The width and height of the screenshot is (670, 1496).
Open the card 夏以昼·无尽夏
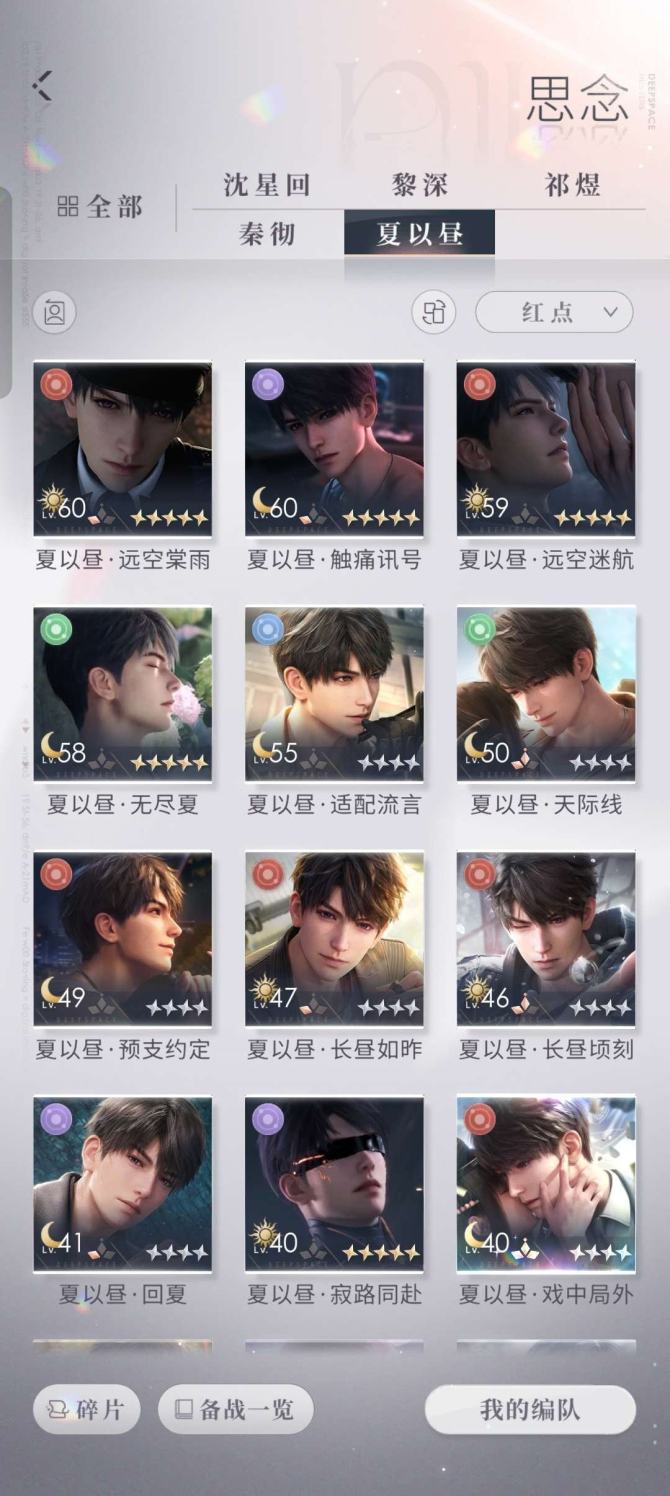coord(122,693)
